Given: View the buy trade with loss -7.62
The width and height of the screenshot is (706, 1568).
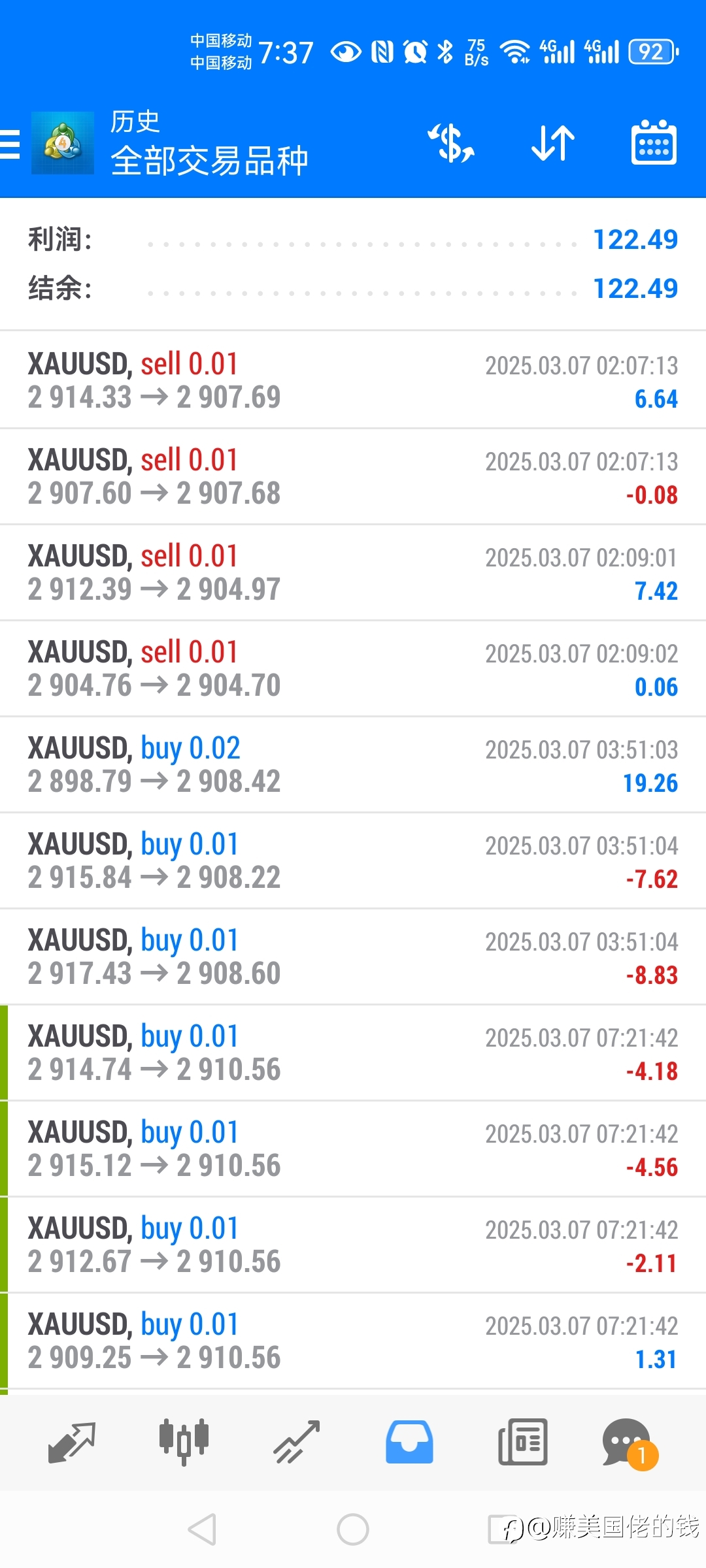Looking at the screenshot, I should (x=353, y=860).
